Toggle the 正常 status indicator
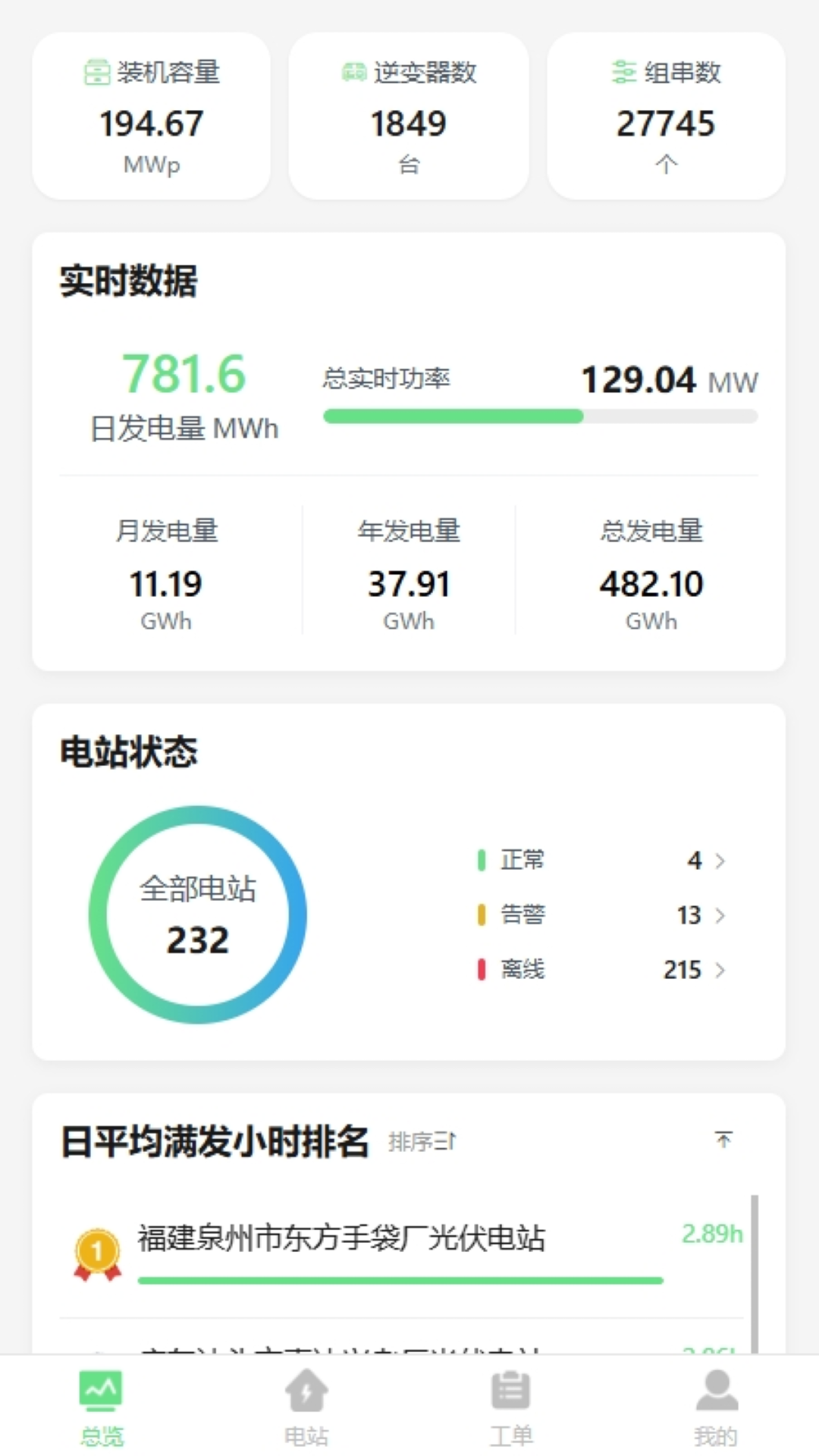Viewport: 819px width, 1456px height. coord(481,861)
